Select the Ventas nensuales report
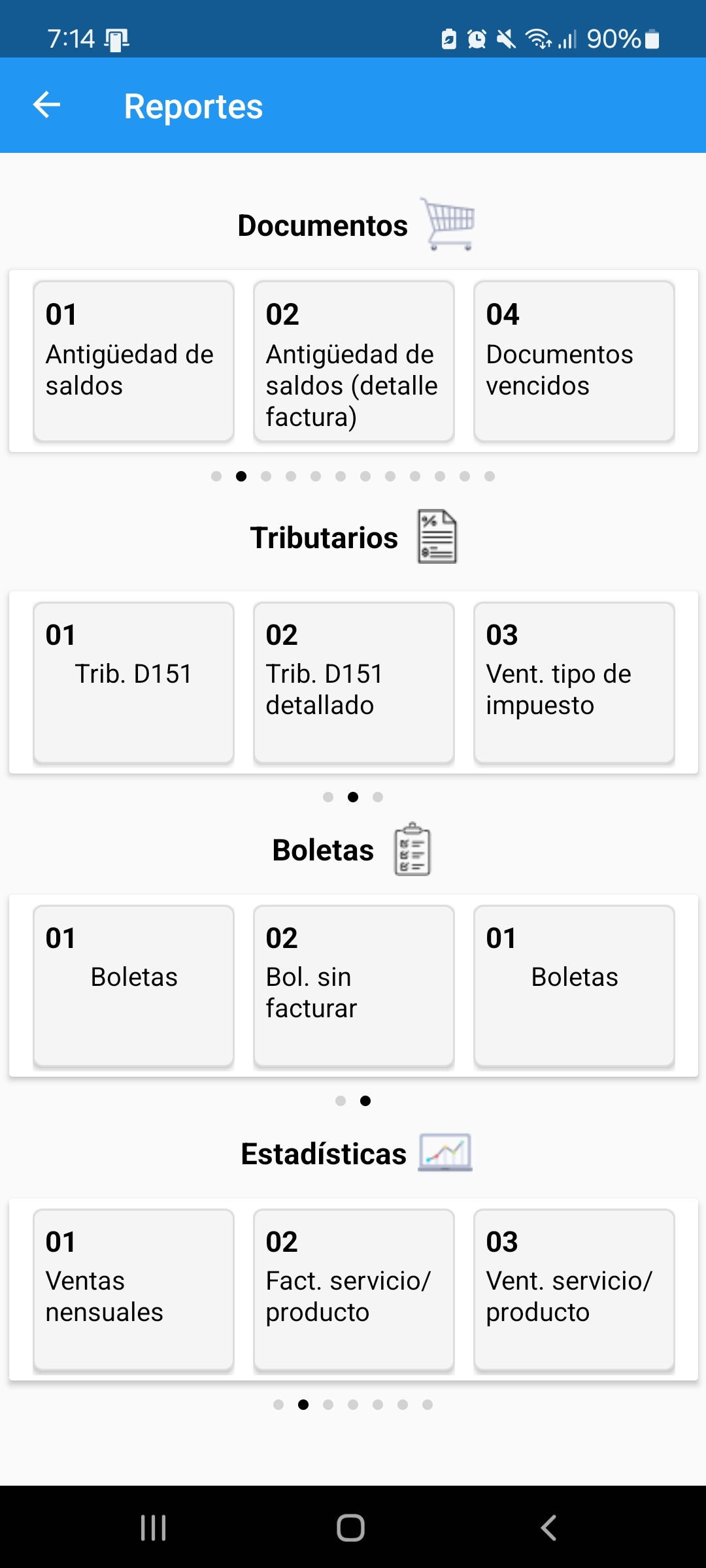This screenshot has height=1568, width=706. pyautogui.click(x=133, y=1290)
